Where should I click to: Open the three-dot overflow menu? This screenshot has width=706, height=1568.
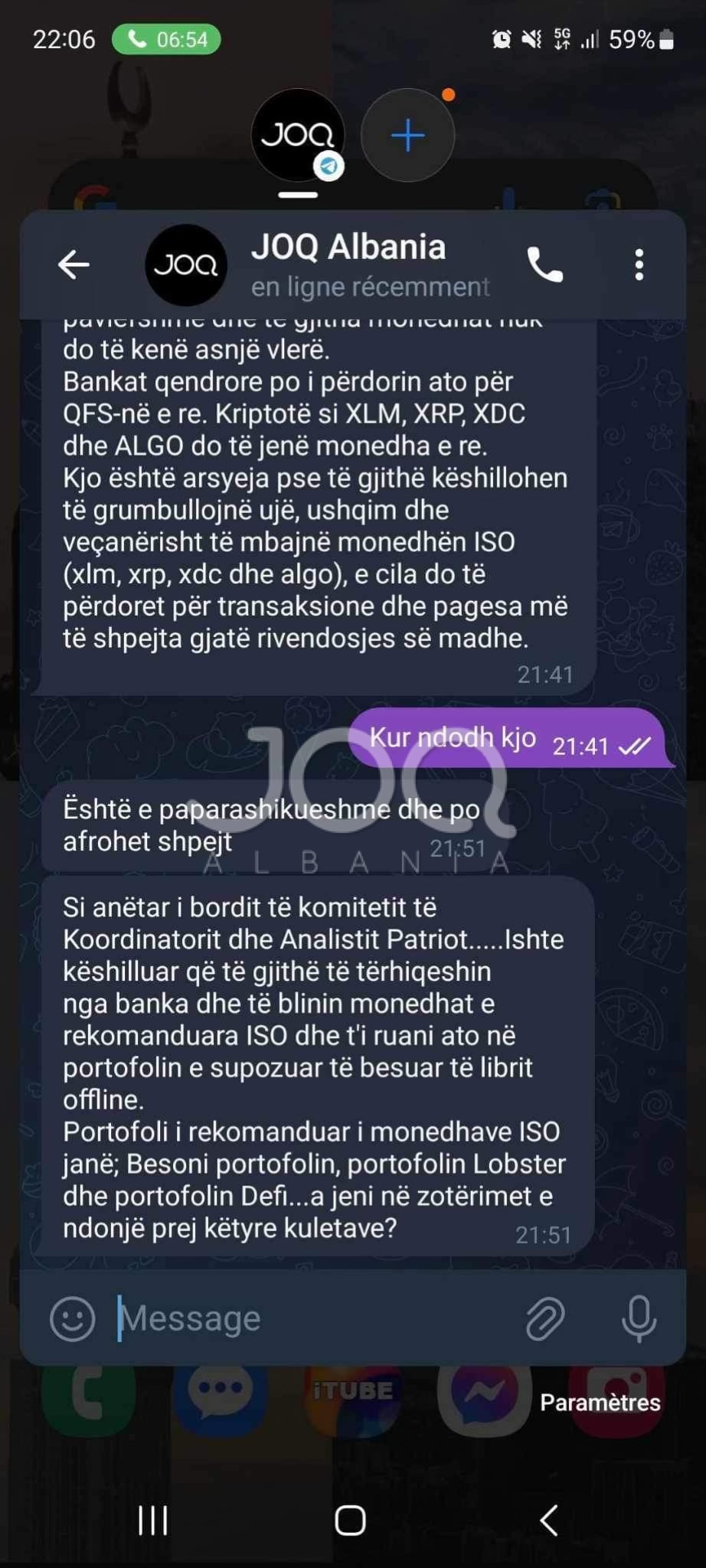tap(639, 265)
